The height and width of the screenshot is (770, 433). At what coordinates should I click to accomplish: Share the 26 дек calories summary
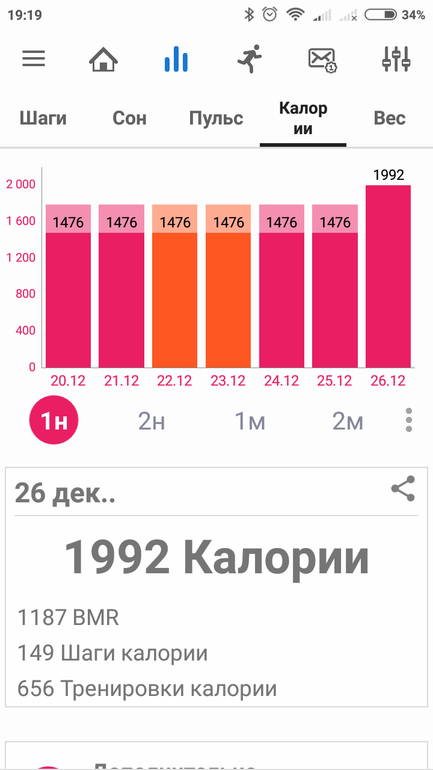403,489
